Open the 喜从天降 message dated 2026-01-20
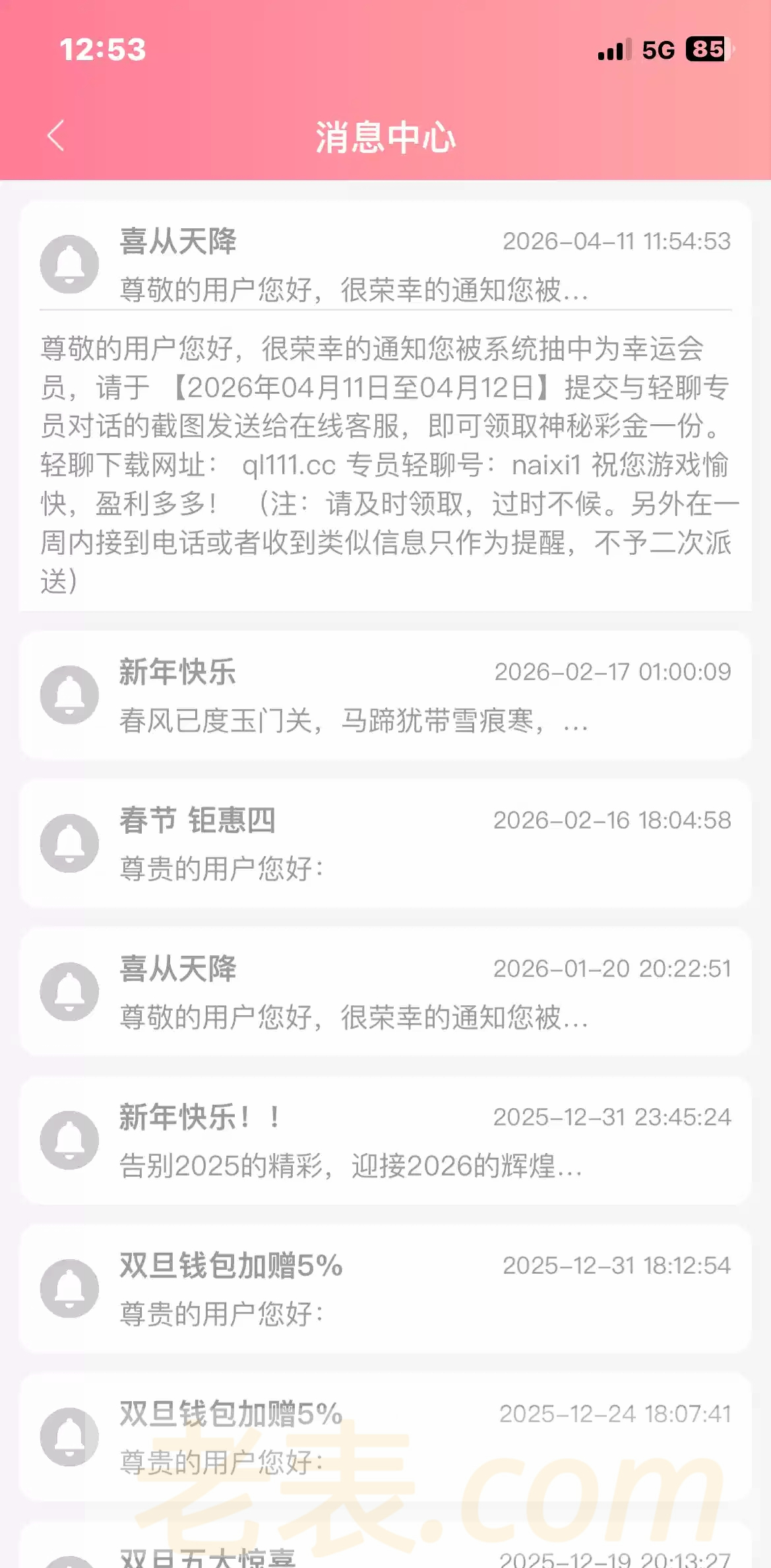The image size is (771, 1568). 385,992
